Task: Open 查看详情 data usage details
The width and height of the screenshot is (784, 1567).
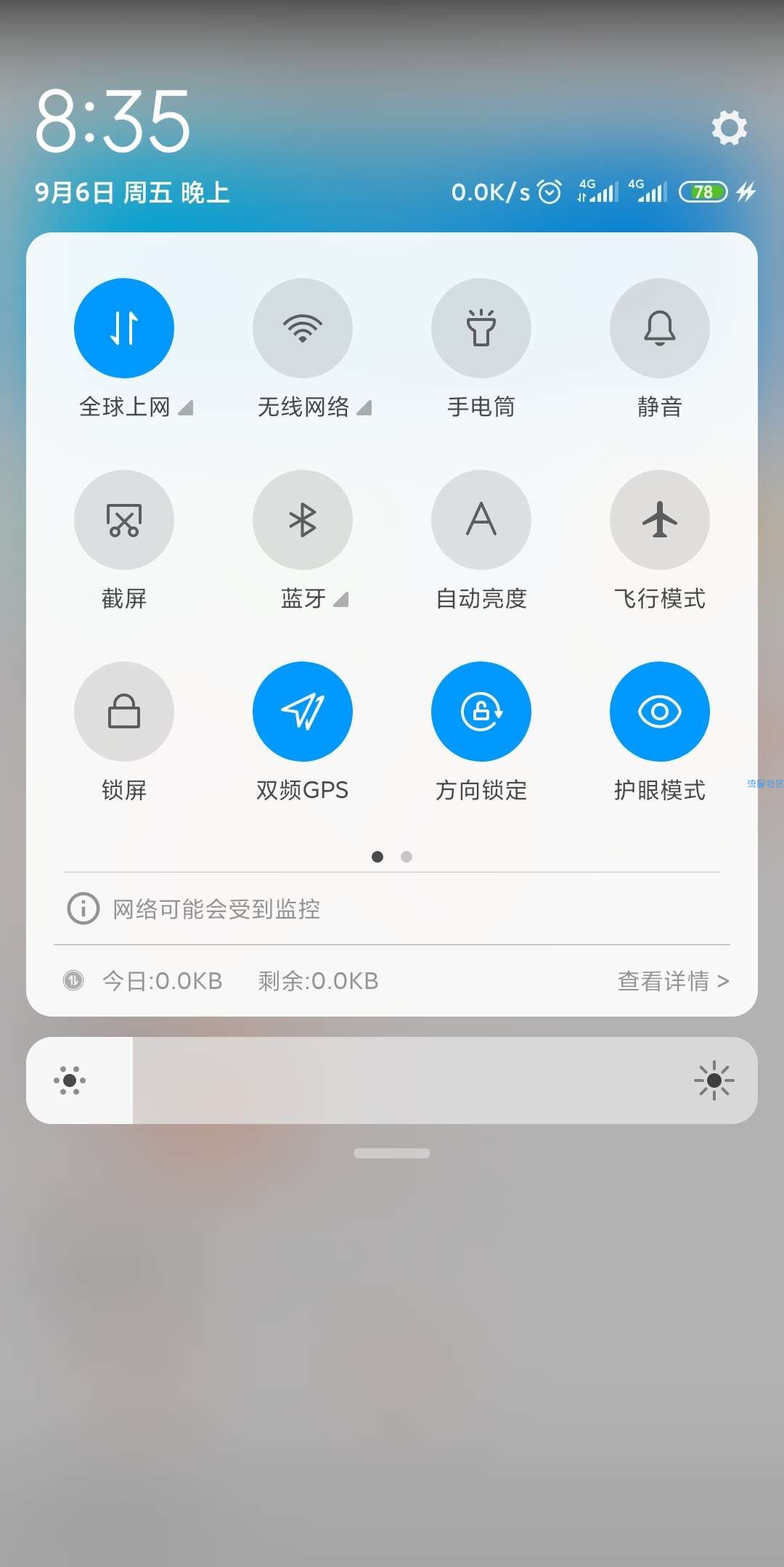Action: pyautogui.click(x=673, y=981)
